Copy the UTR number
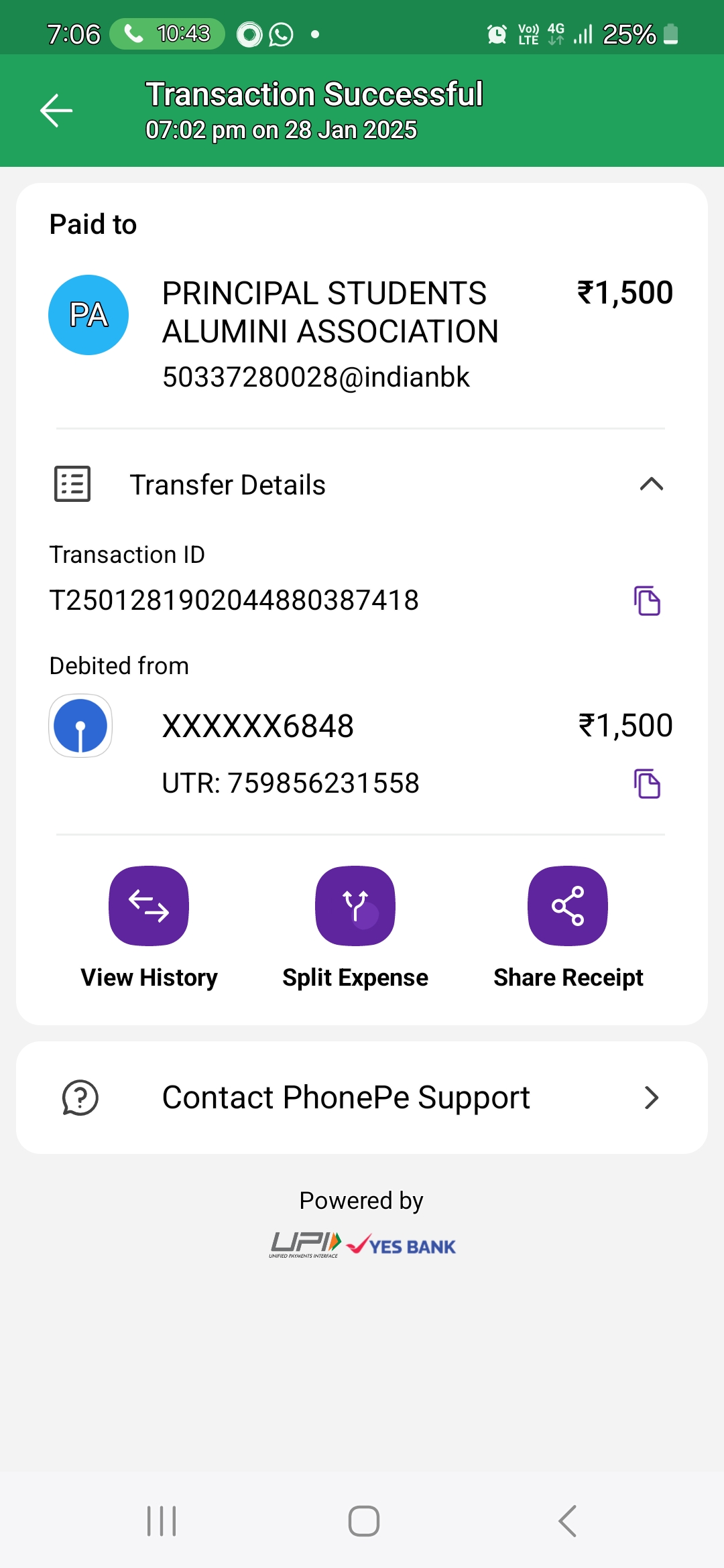 pos(647,783)
